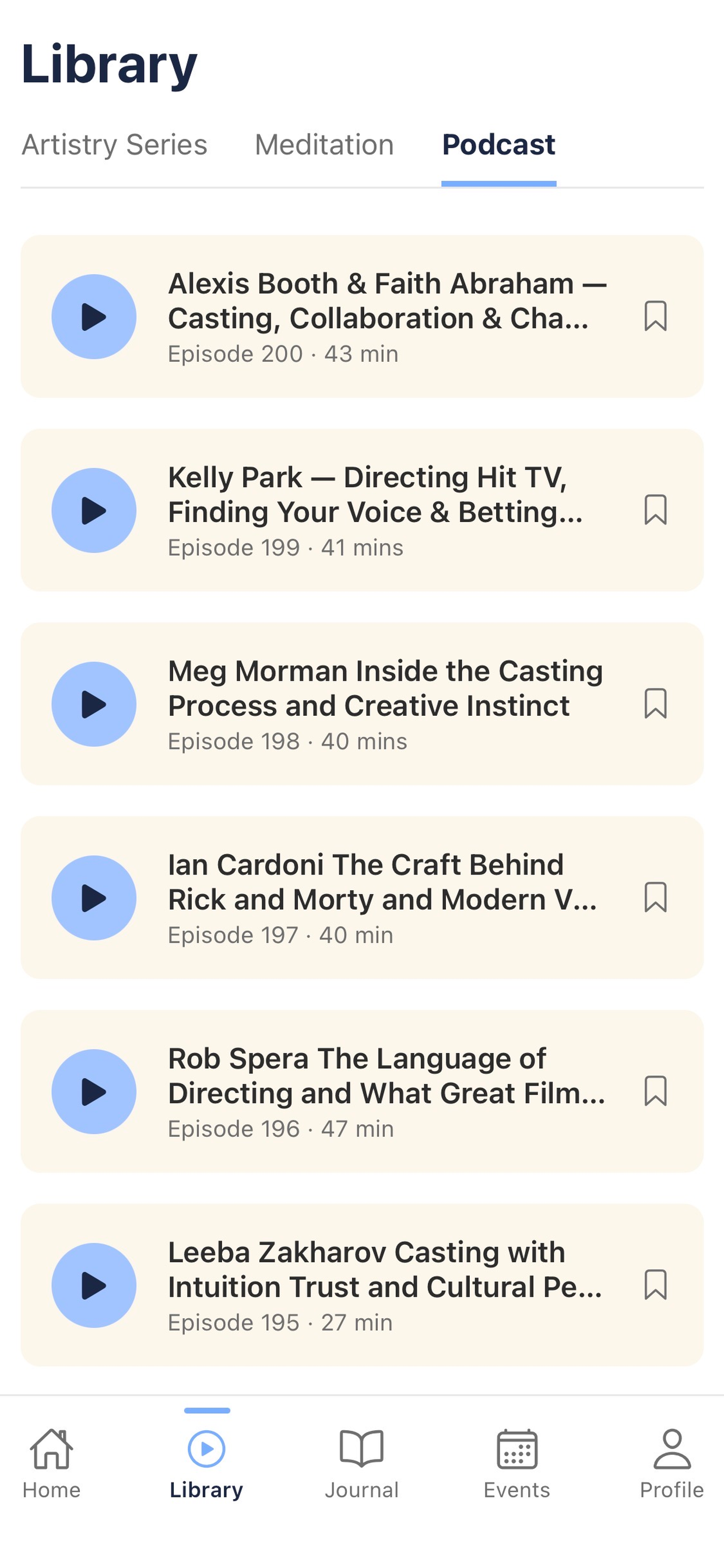Bookmark Episode 196 with Rob Spera
Screen dimensions: 724x1568
(x=655, y=1091)
